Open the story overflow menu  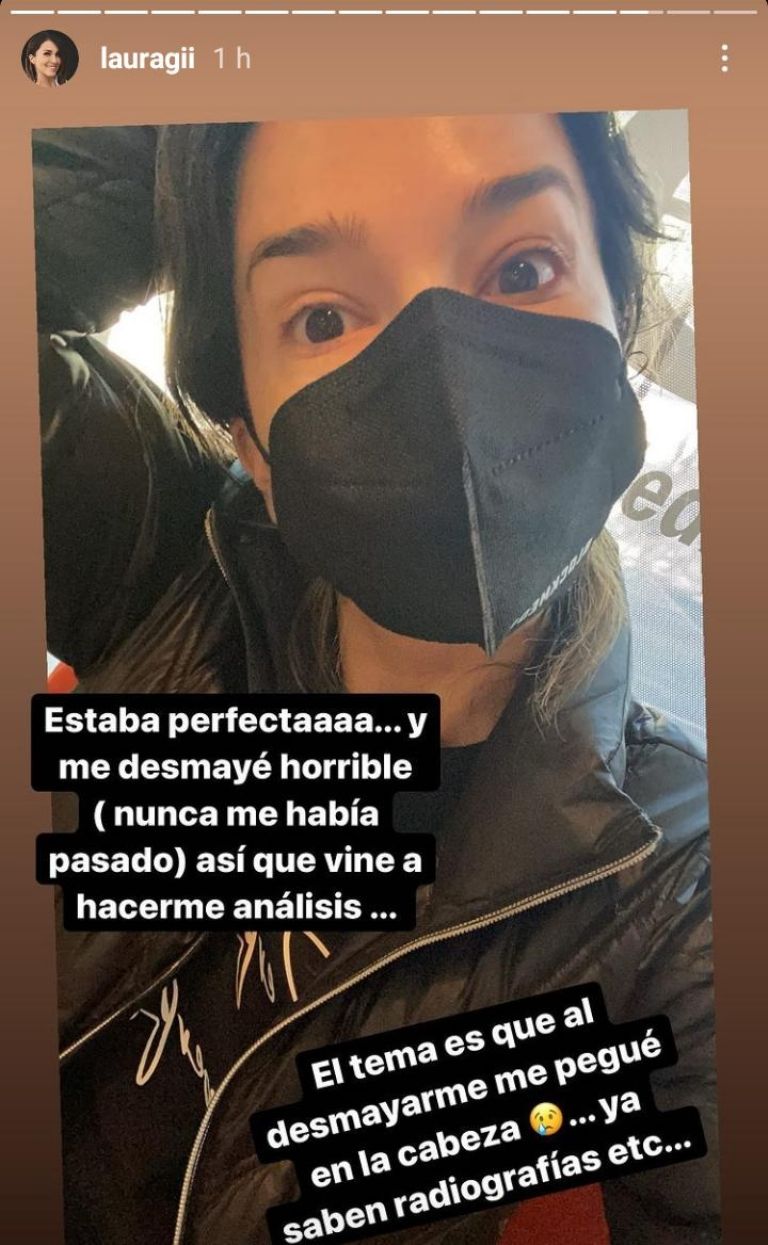pos(724,59)
